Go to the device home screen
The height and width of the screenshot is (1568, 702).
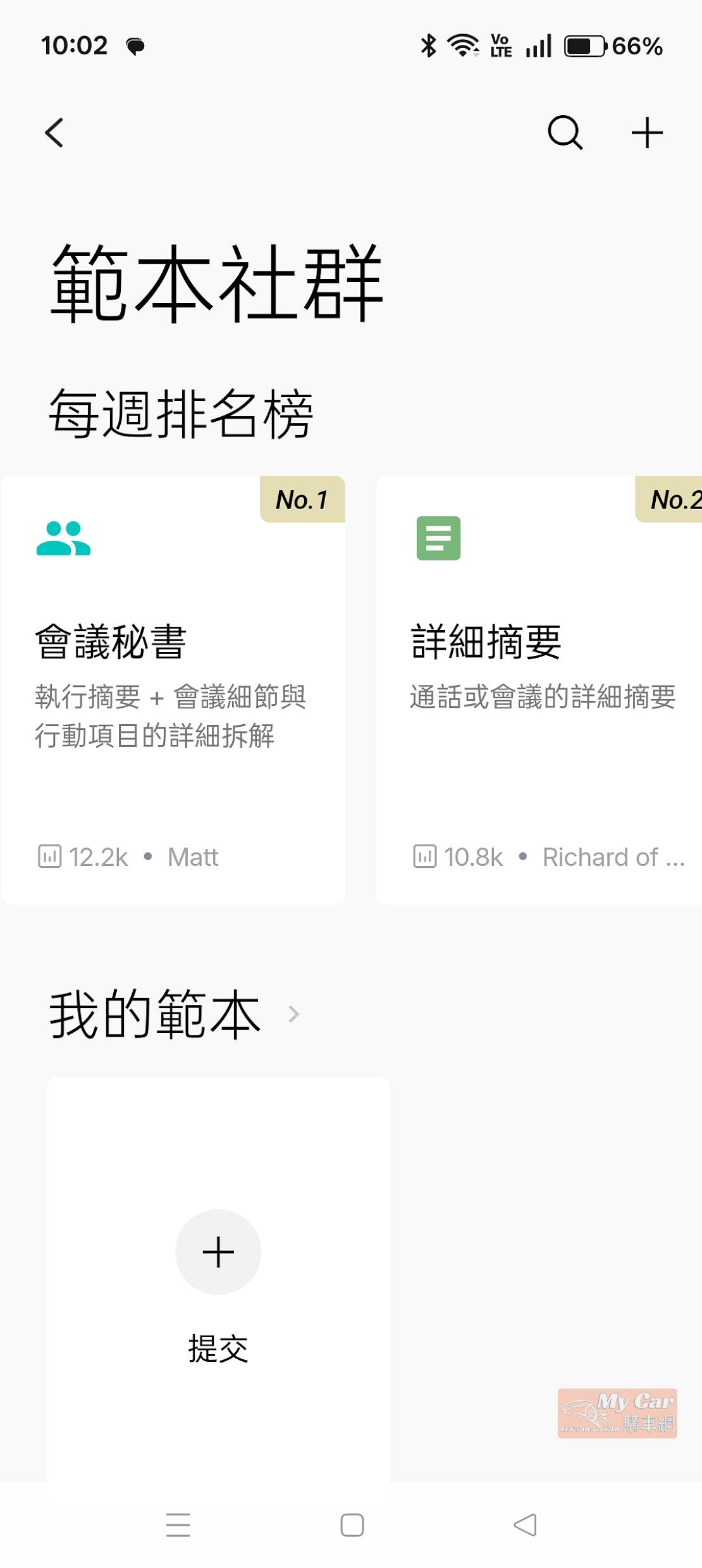pyautogui.click(x=352, y=1525)
